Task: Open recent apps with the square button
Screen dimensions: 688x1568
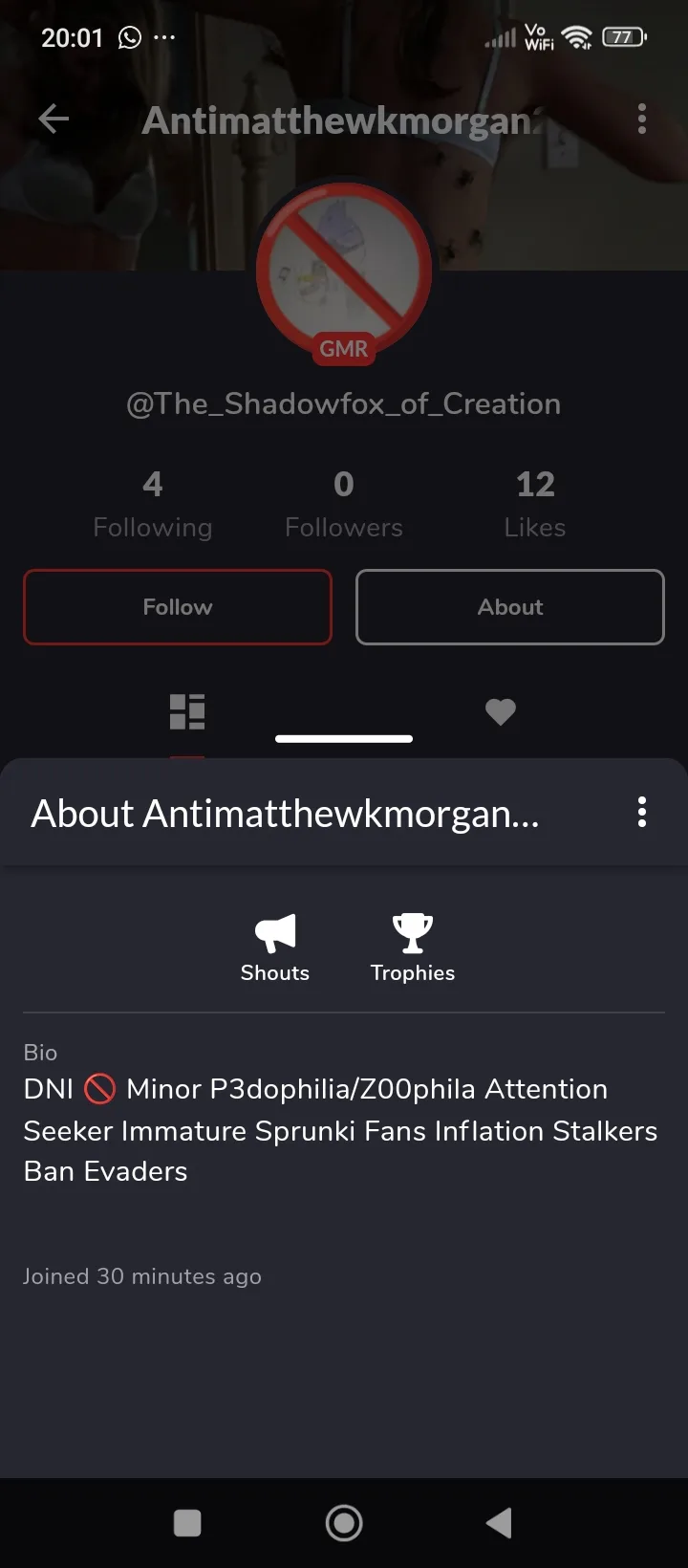Action: 187,1522
